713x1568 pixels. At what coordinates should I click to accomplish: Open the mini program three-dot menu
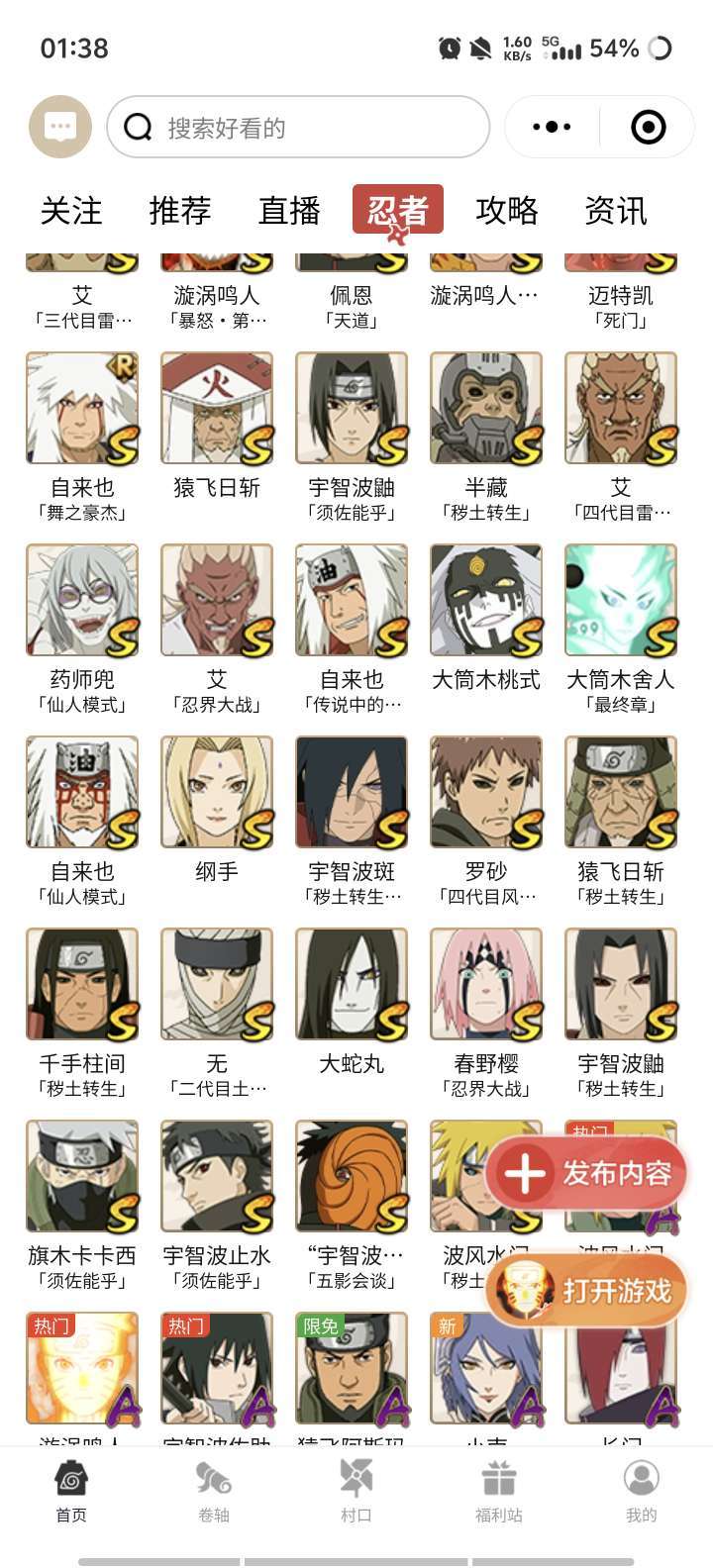(552, 127)
